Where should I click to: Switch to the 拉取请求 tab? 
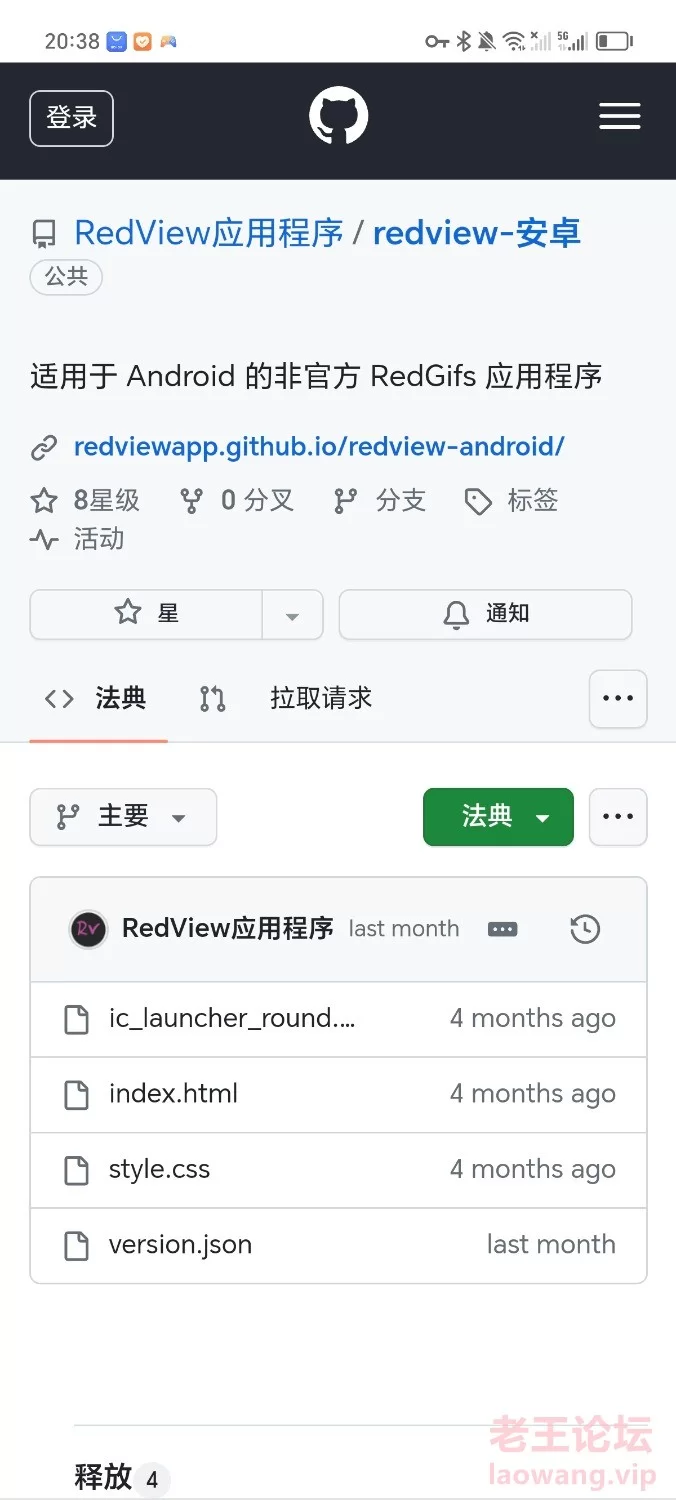point(286,698)
